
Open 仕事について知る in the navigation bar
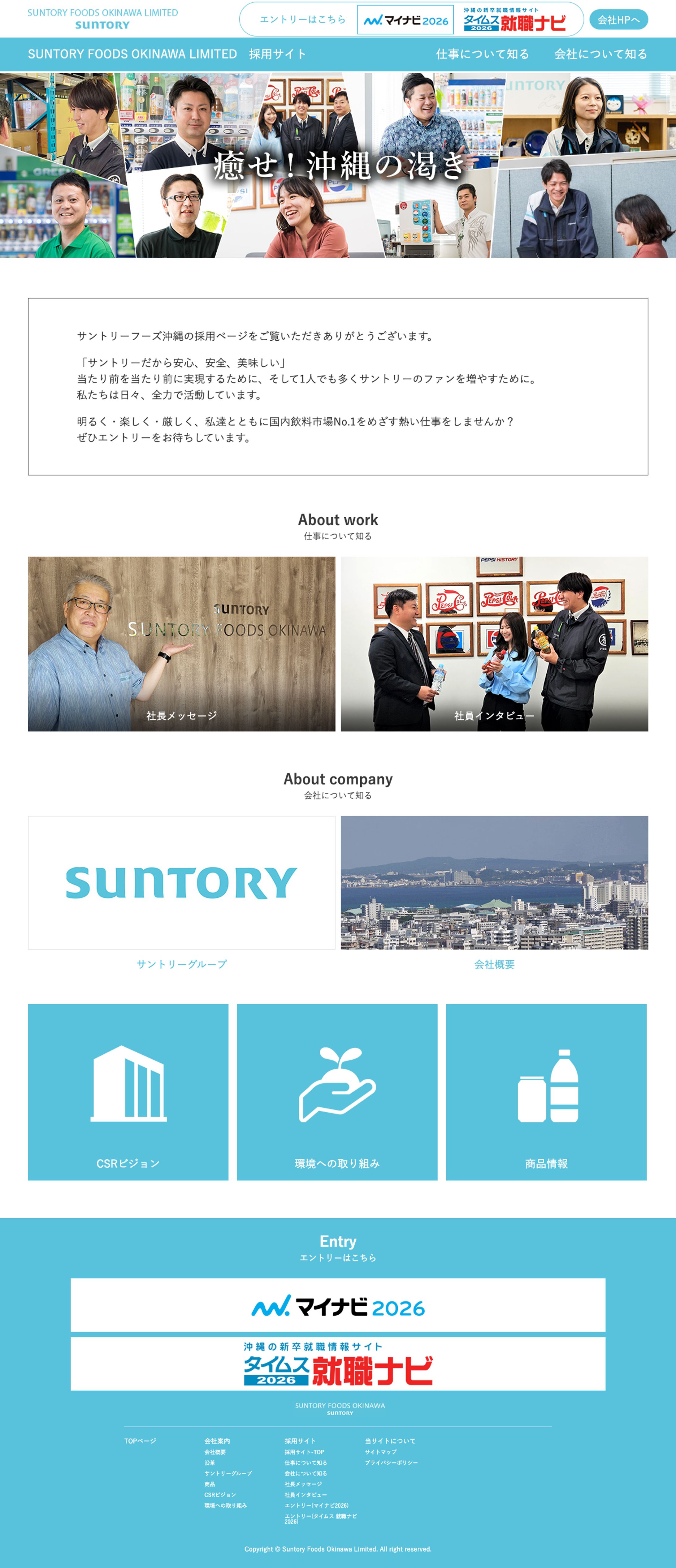(482, 54)
